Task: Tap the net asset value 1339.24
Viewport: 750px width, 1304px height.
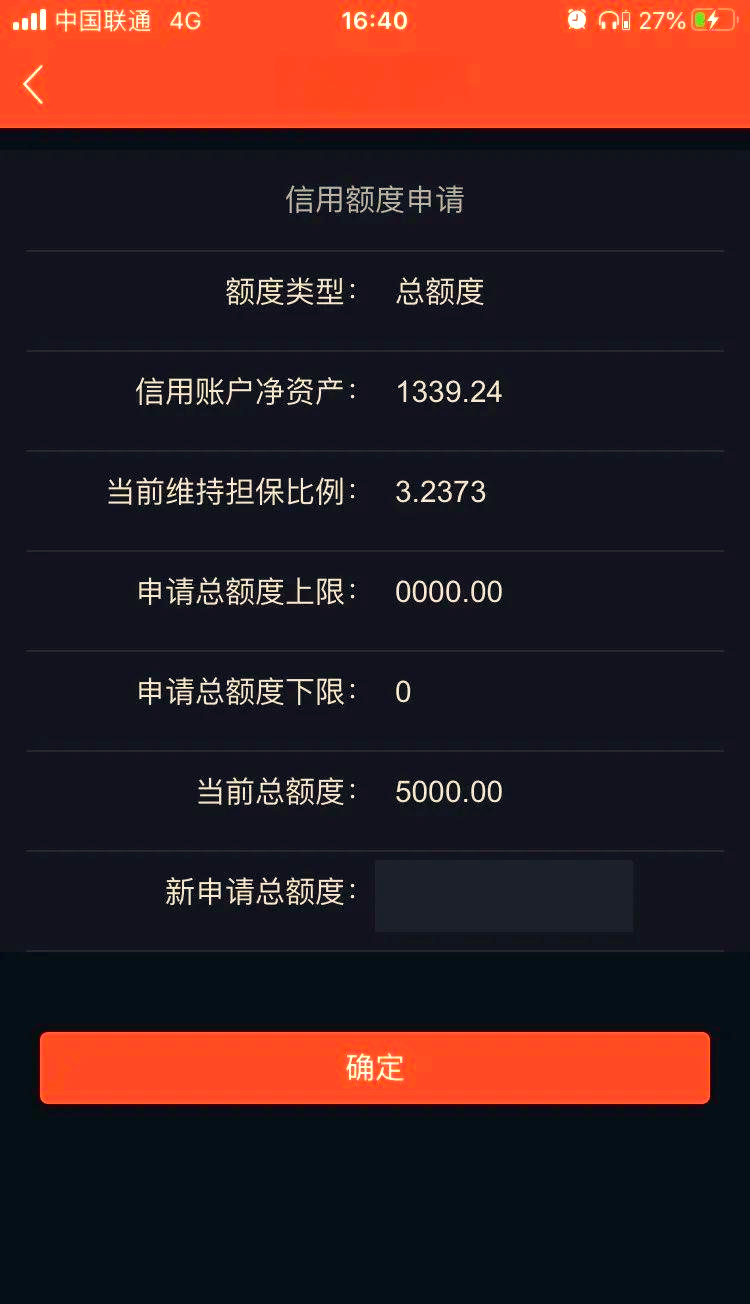Action: pyautogui.click(x=447, y=392)
